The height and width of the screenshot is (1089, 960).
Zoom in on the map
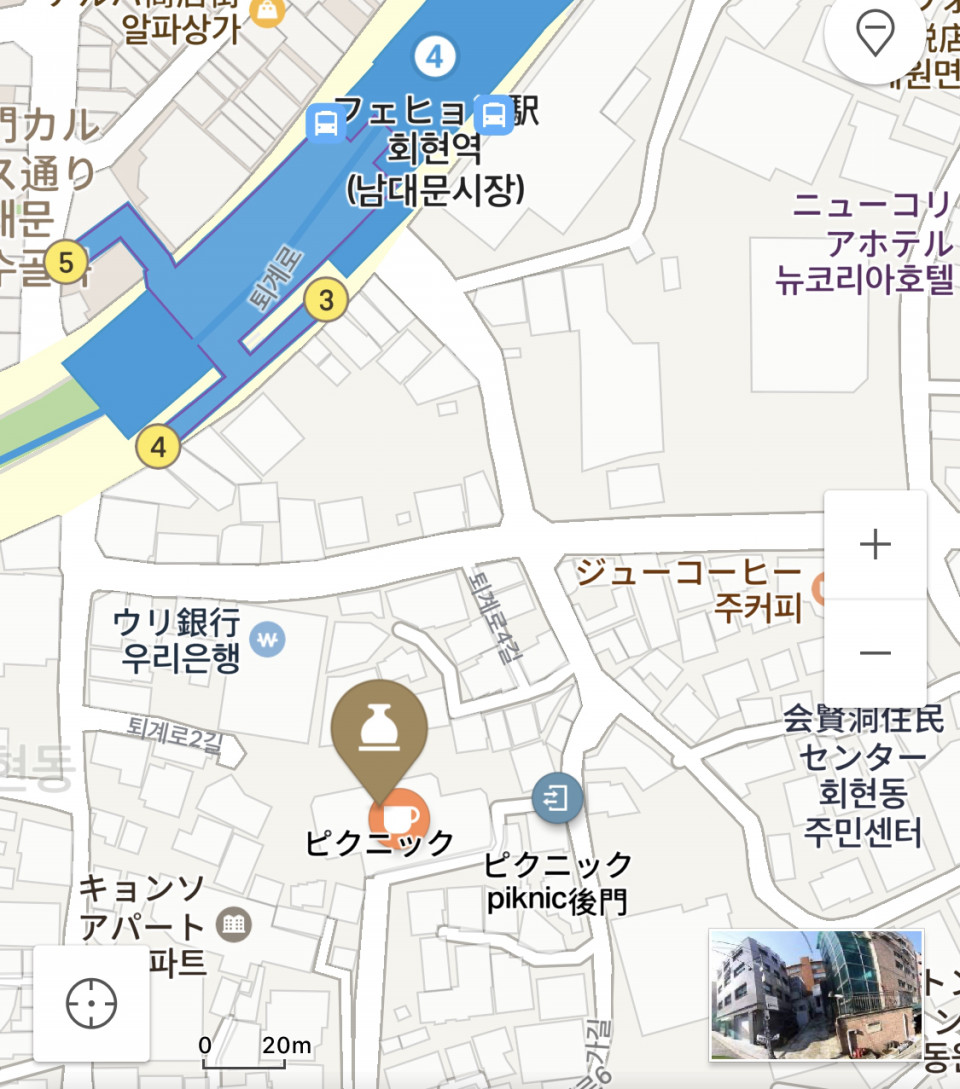coord(875,545)
